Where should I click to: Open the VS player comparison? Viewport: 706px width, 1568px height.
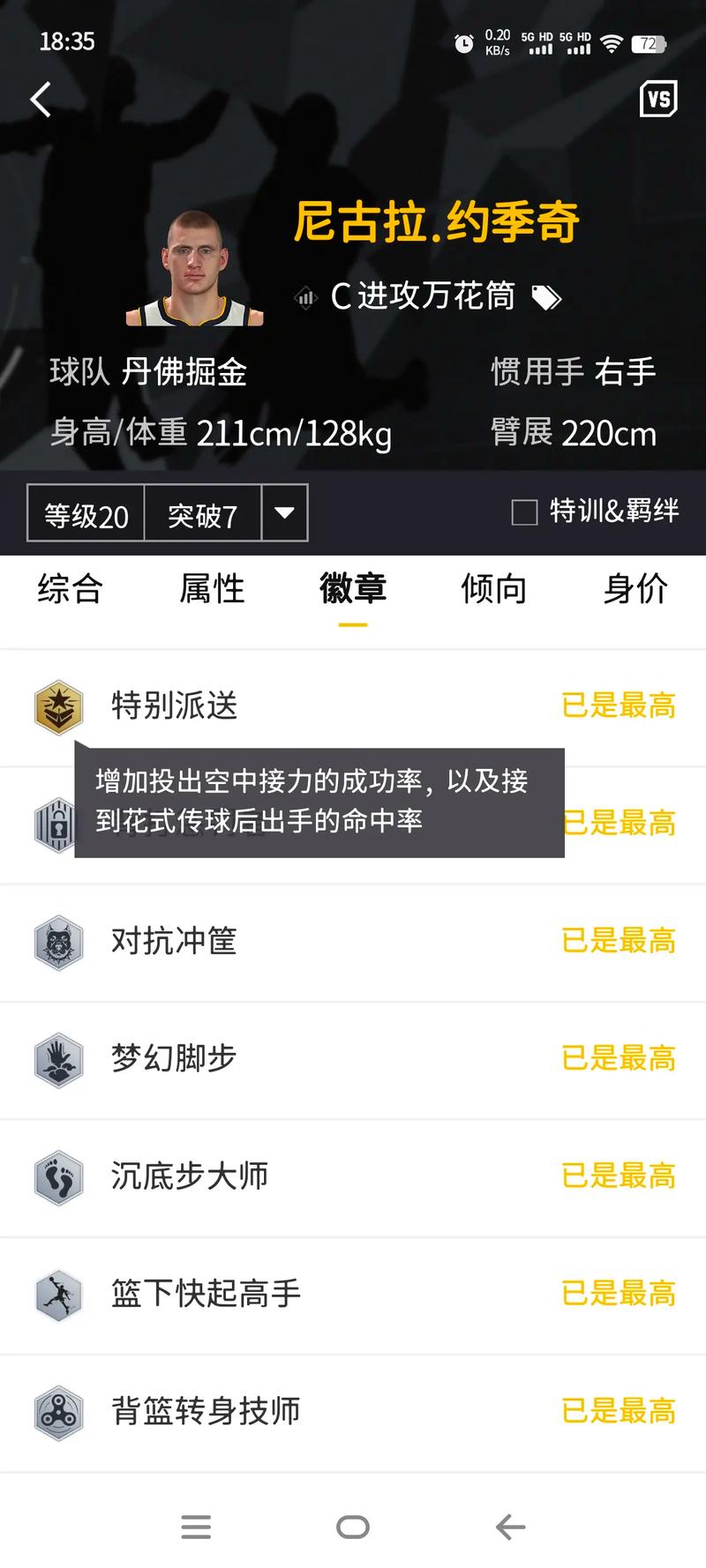click(x=658, y=100)
